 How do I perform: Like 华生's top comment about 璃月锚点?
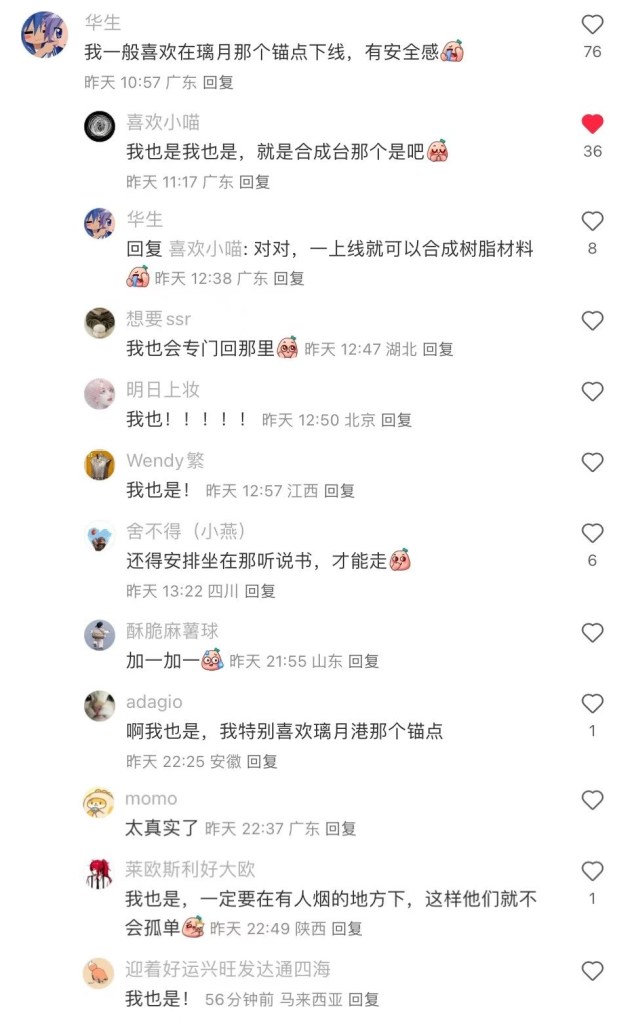click(592, 25)
